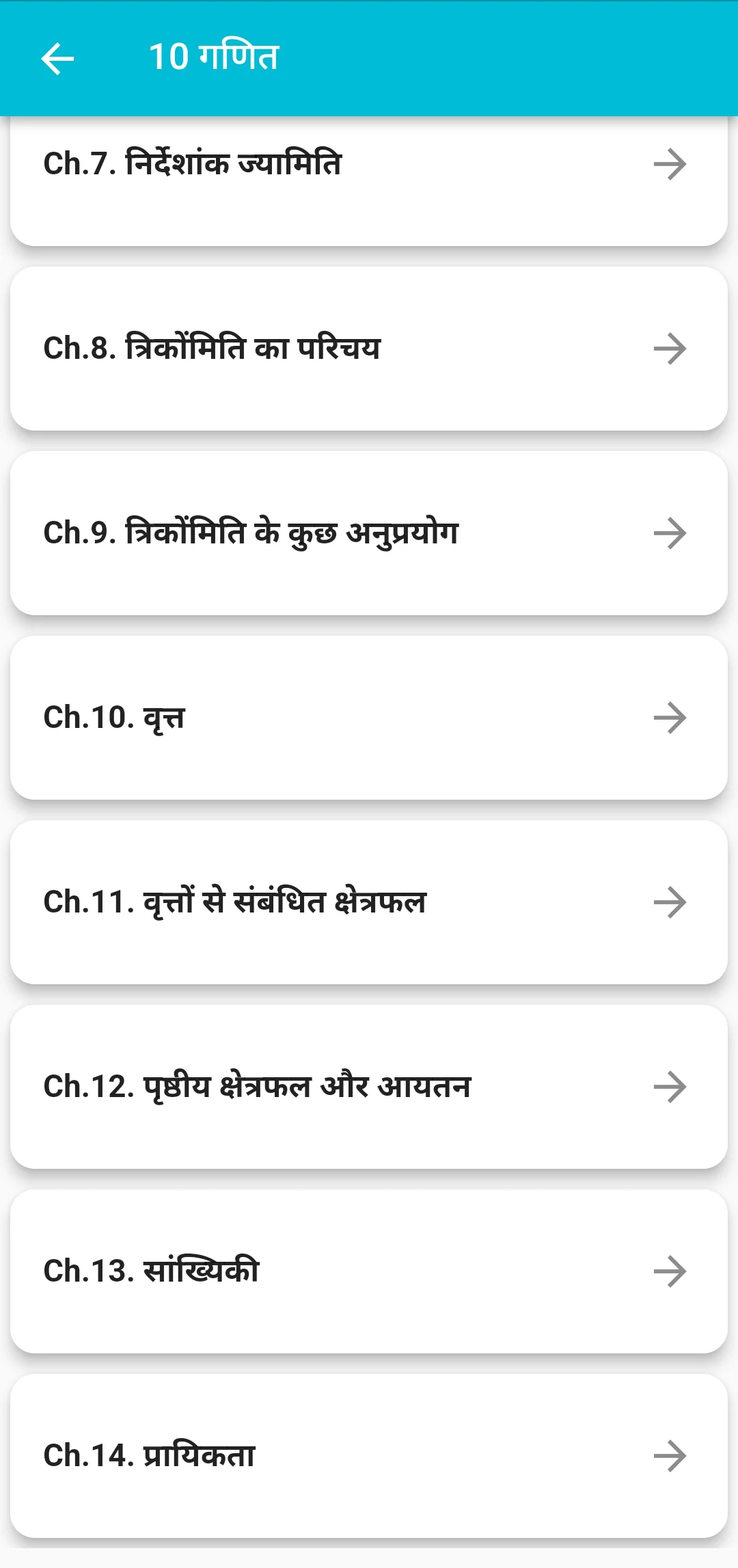Open Ch.8 त्रिकोणमिति का परिचय

(369, 349)
